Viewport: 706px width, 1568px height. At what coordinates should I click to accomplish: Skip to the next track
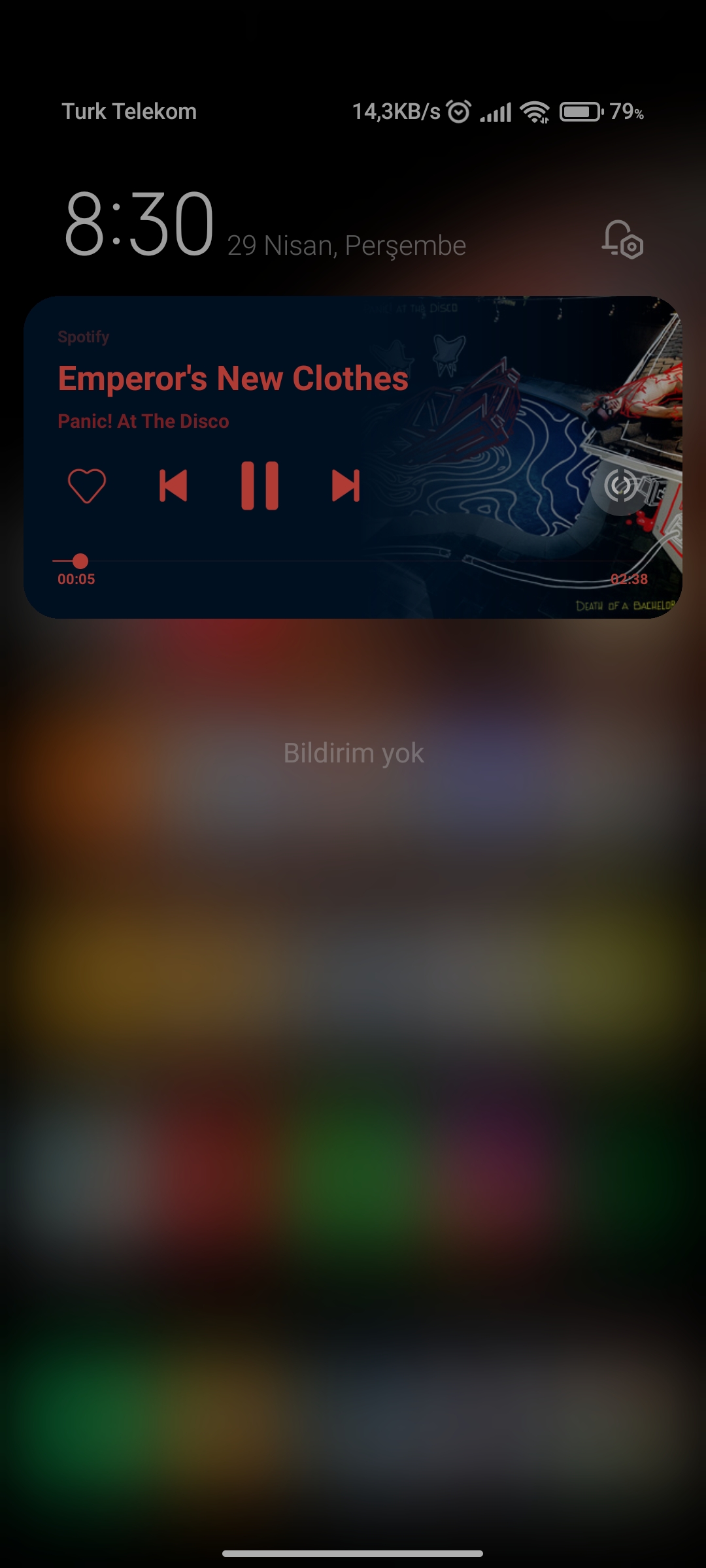(x=346, y=486)
